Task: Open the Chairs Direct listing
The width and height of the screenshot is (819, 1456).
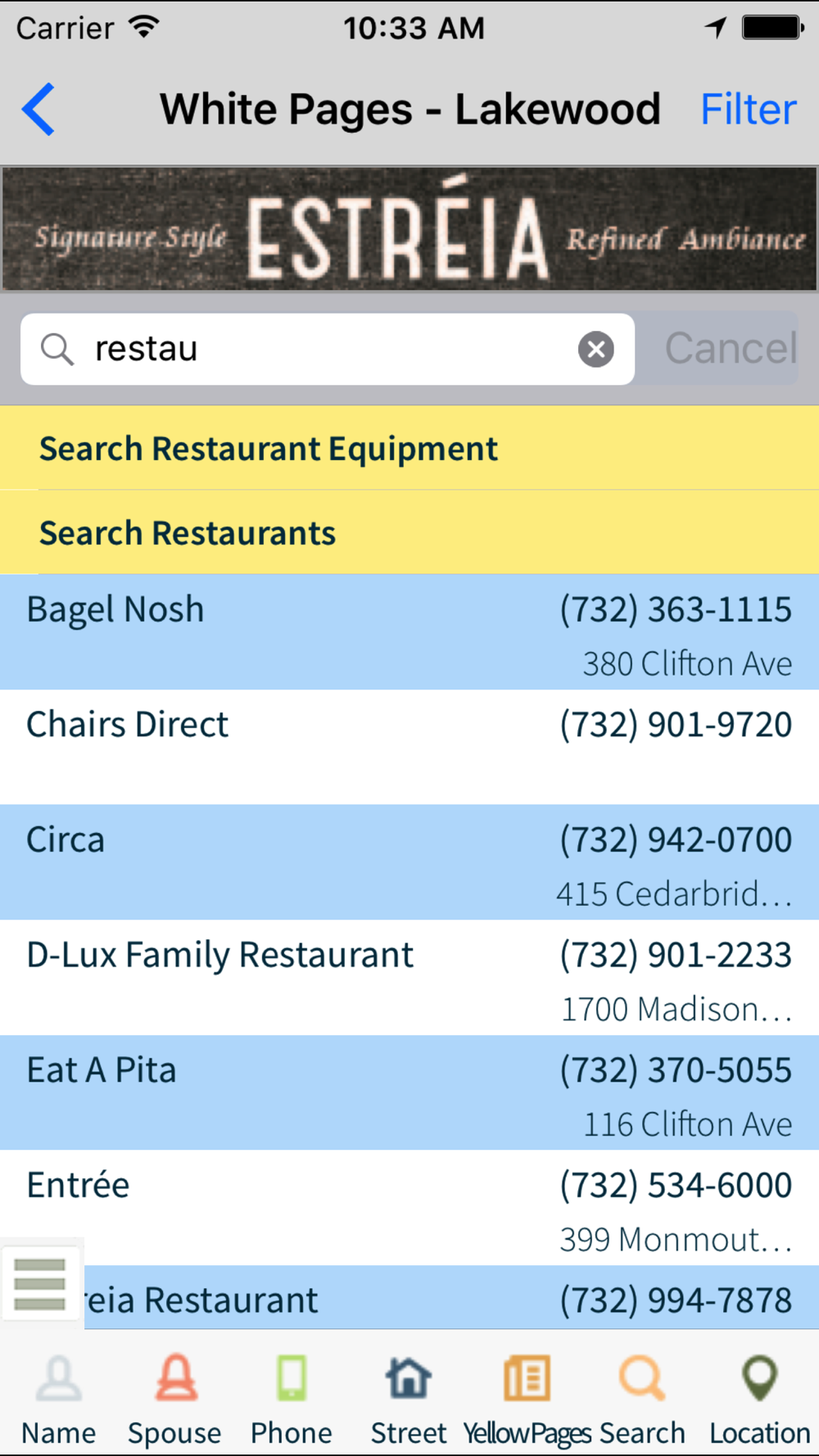Action: pyautogui.click(x=409, y=747)
